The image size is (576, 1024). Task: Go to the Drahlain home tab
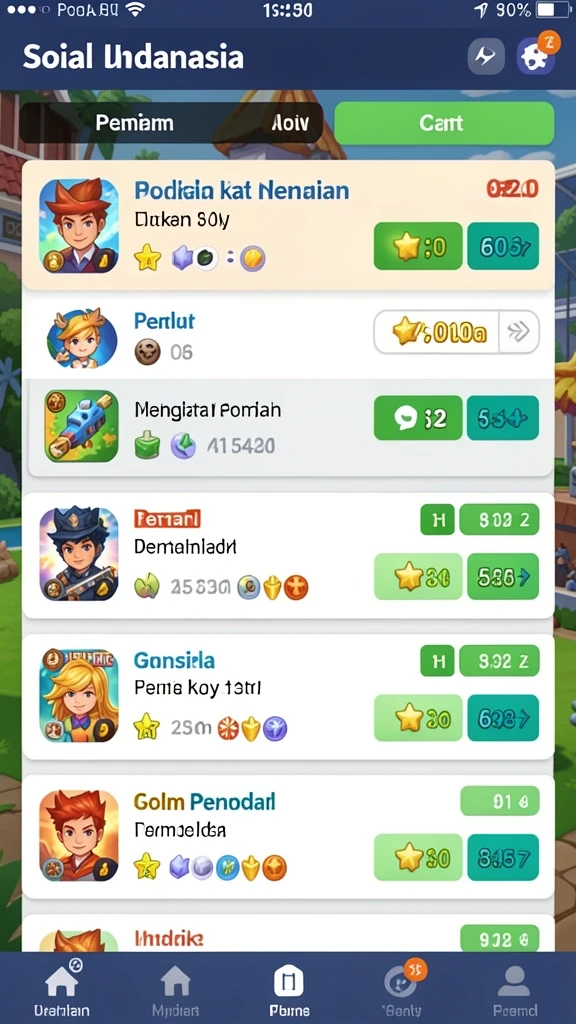[x=62, y=989]
